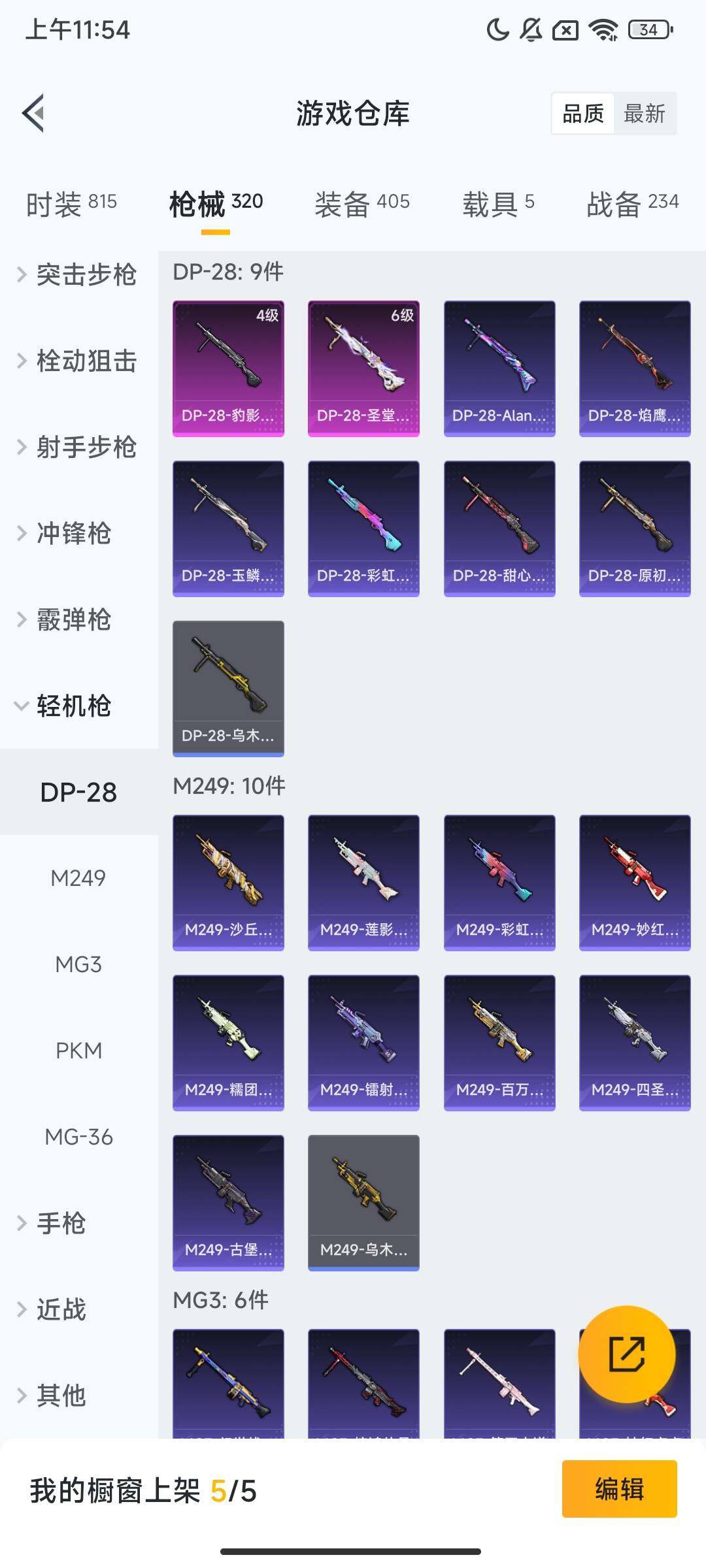Open the DP-28-豹影 level 4 skin
The width and height of the screenshot is (706, 1568).
point(228,368)
